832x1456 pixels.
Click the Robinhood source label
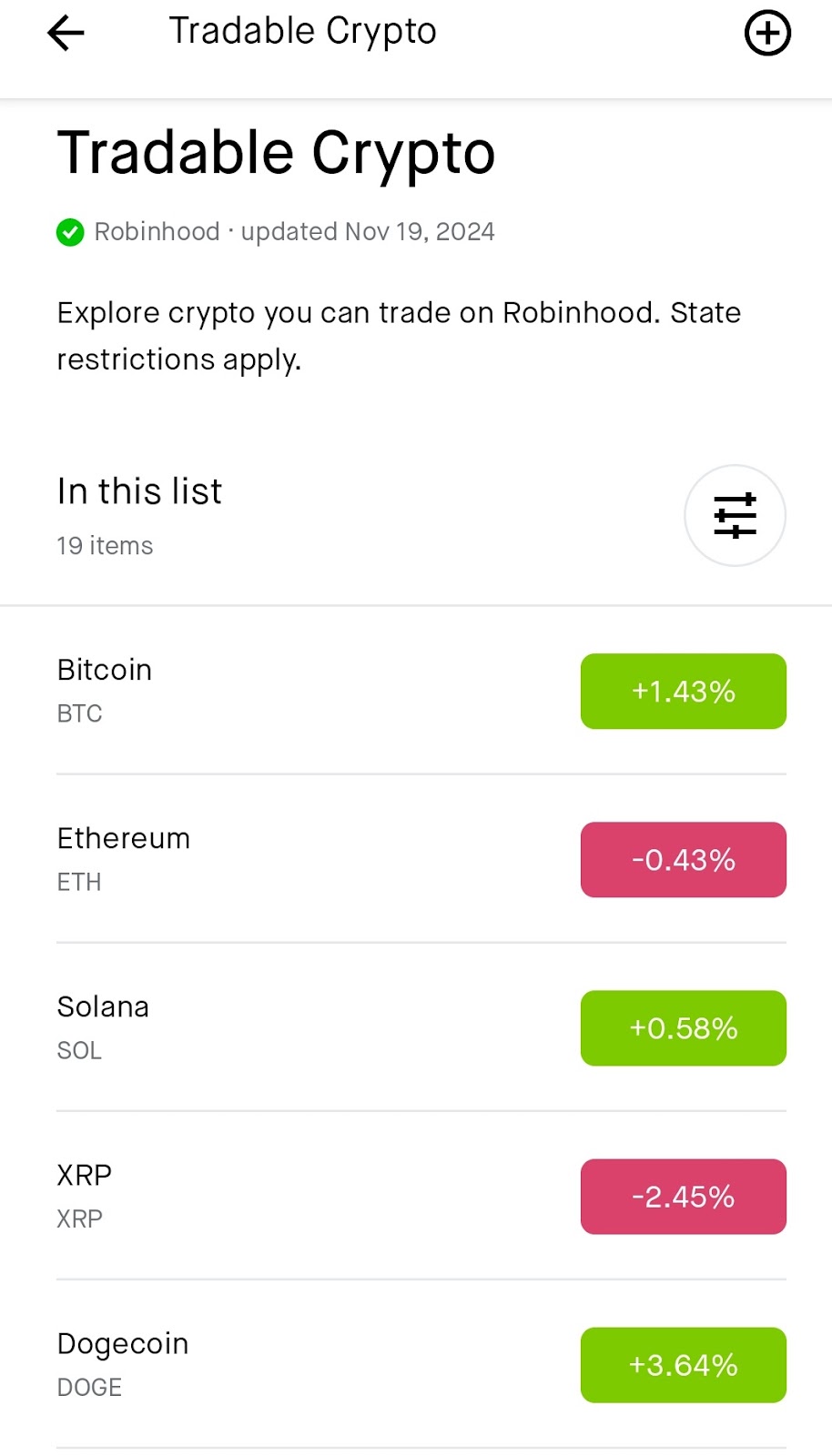[157, 232]
